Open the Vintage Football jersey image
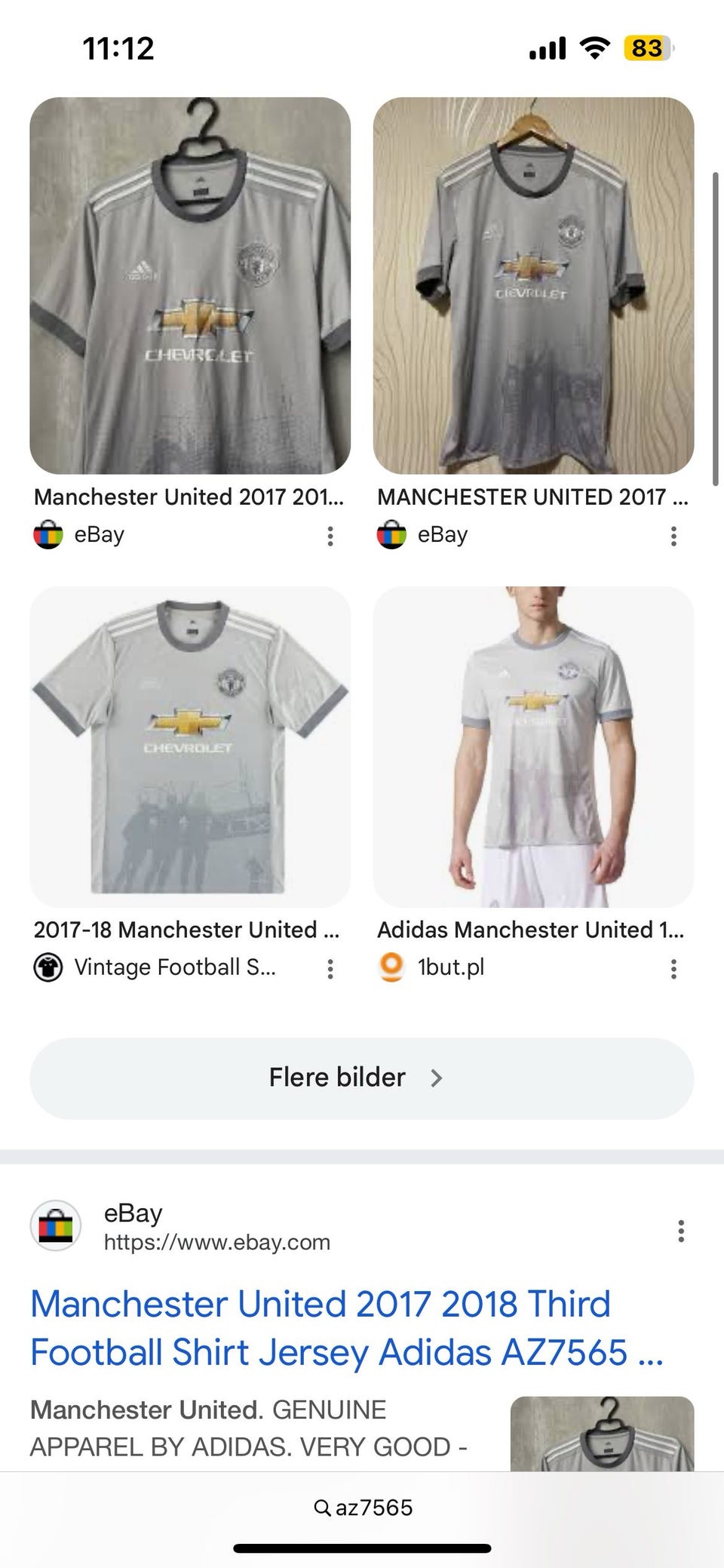The image size is (724, 1568). (x=190, y=747)
